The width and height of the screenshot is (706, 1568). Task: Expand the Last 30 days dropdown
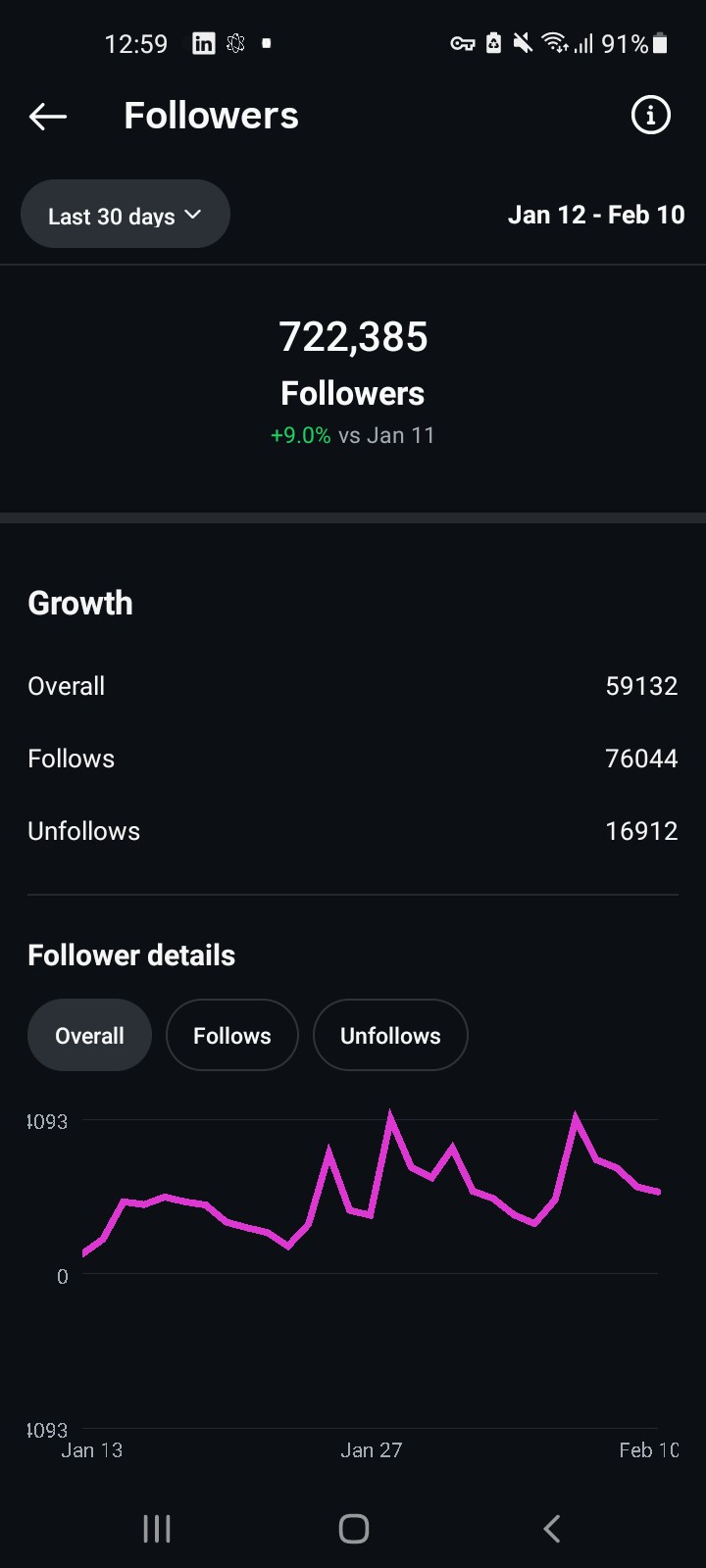click(x=126, y=215)
